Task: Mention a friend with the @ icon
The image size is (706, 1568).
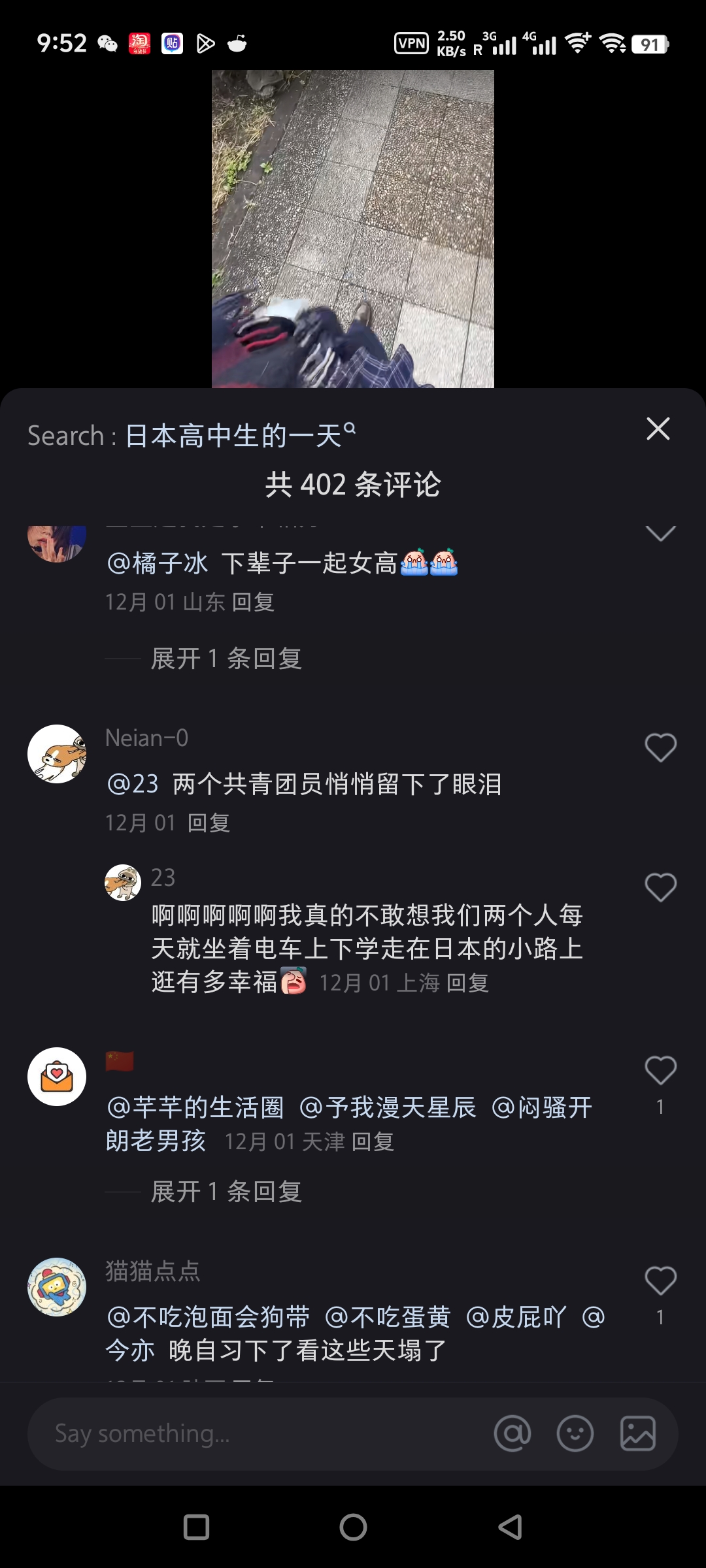Action: pyautogui.click(x=513, y=1434)
